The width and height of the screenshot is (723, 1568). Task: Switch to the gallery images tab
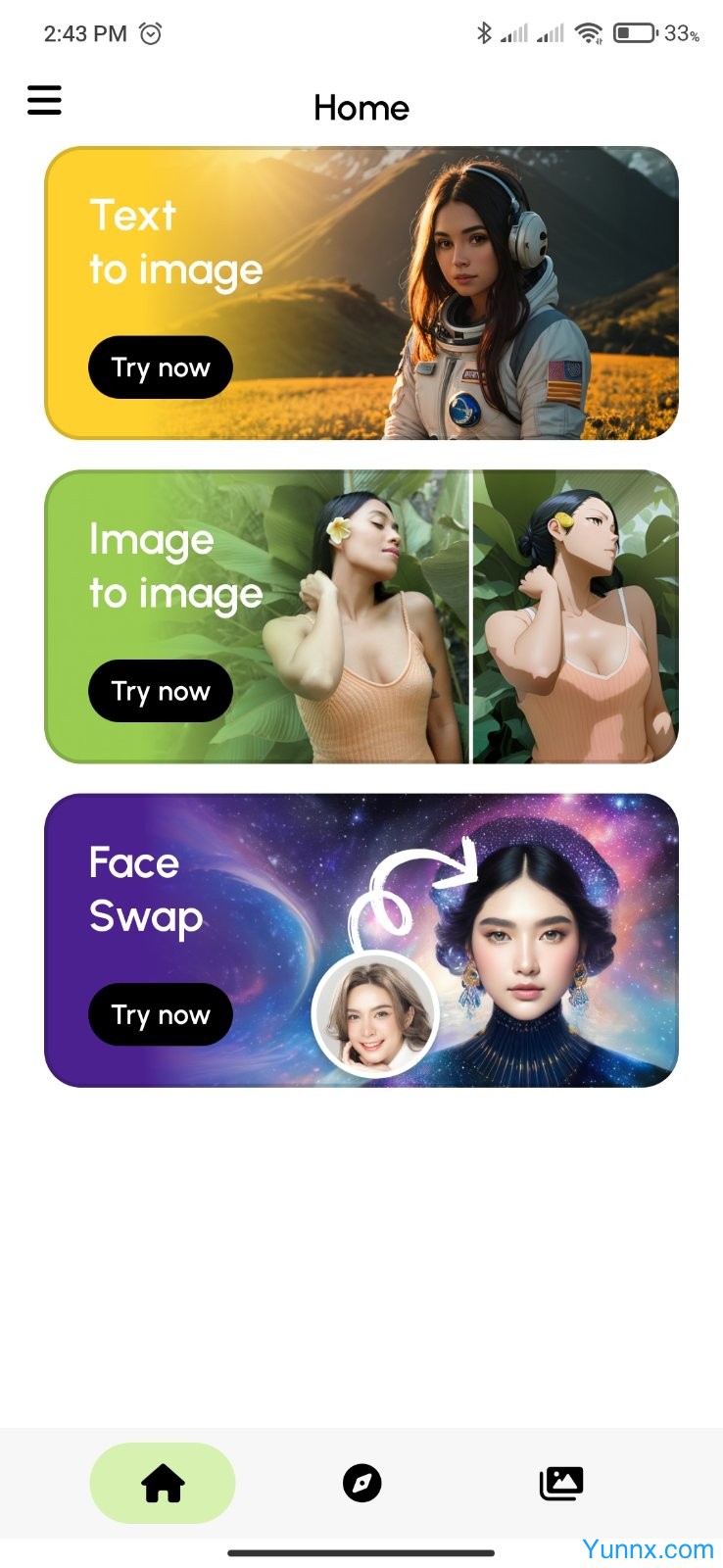561,1483
